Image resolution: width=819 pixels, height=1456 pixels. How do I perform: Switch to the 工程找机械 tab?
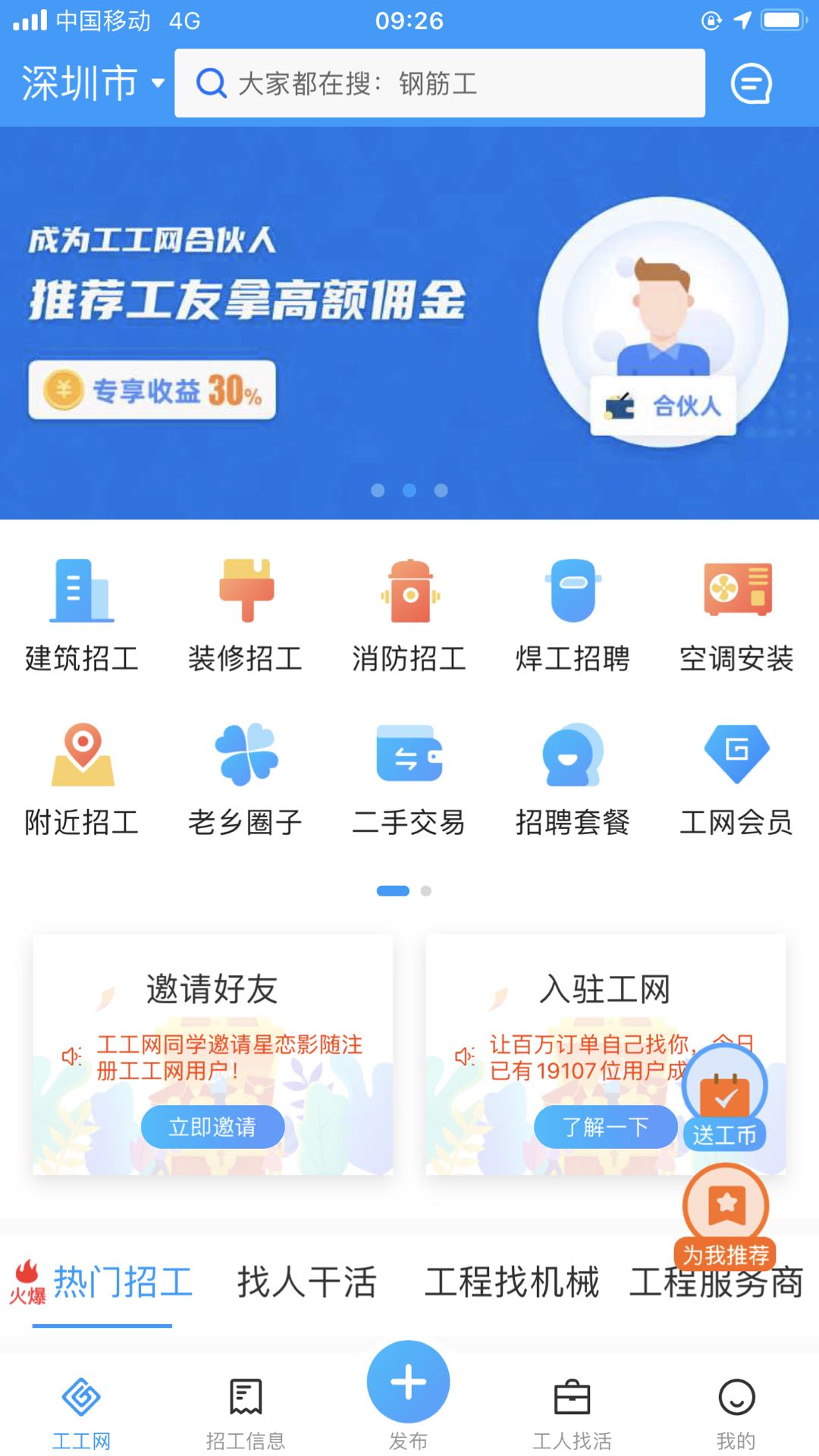pos(512,1283)
